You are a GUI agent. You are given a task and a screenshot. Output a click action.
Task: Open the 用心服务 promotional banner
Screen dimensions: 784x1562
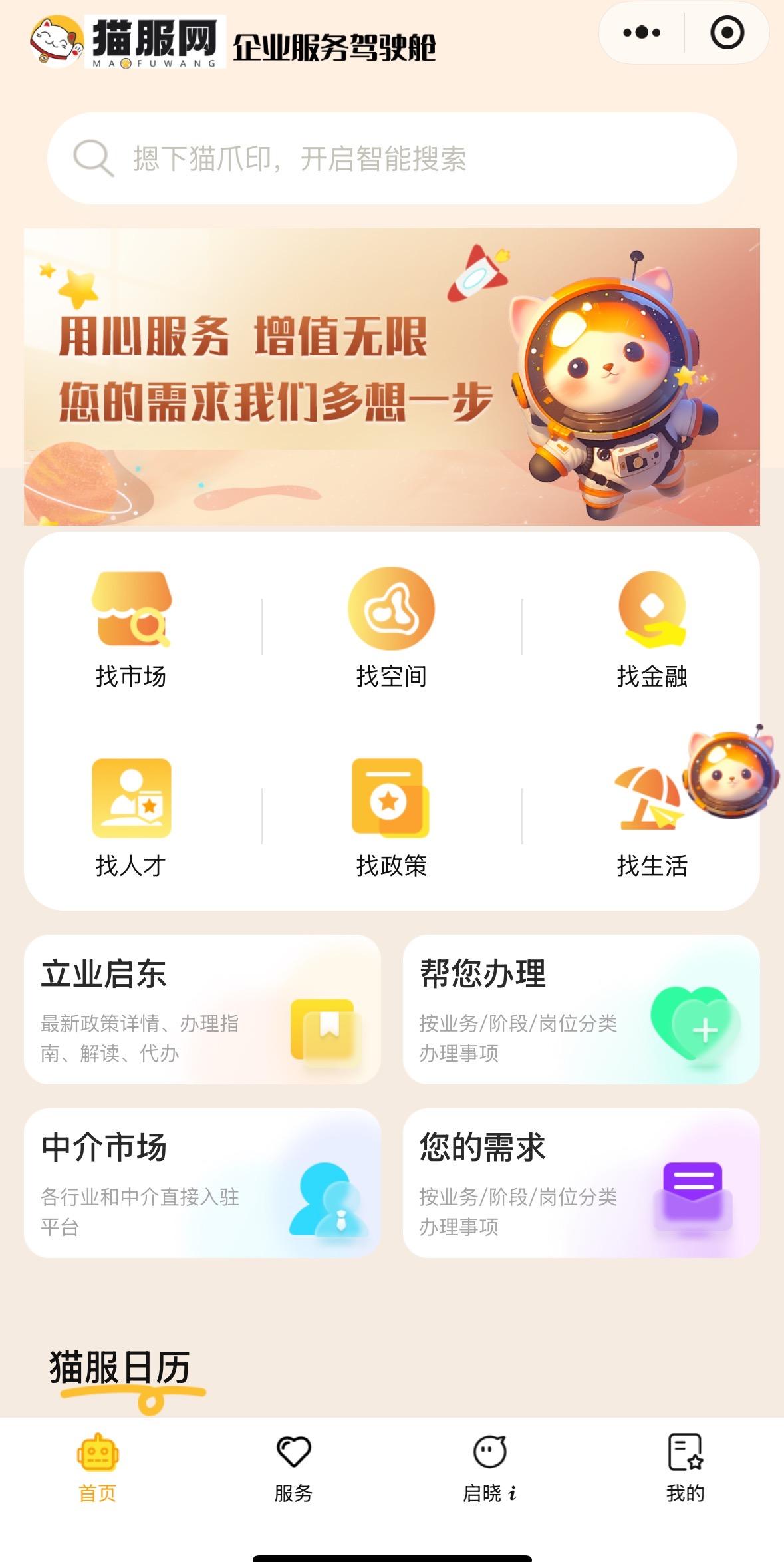click(x=392, y=377)
